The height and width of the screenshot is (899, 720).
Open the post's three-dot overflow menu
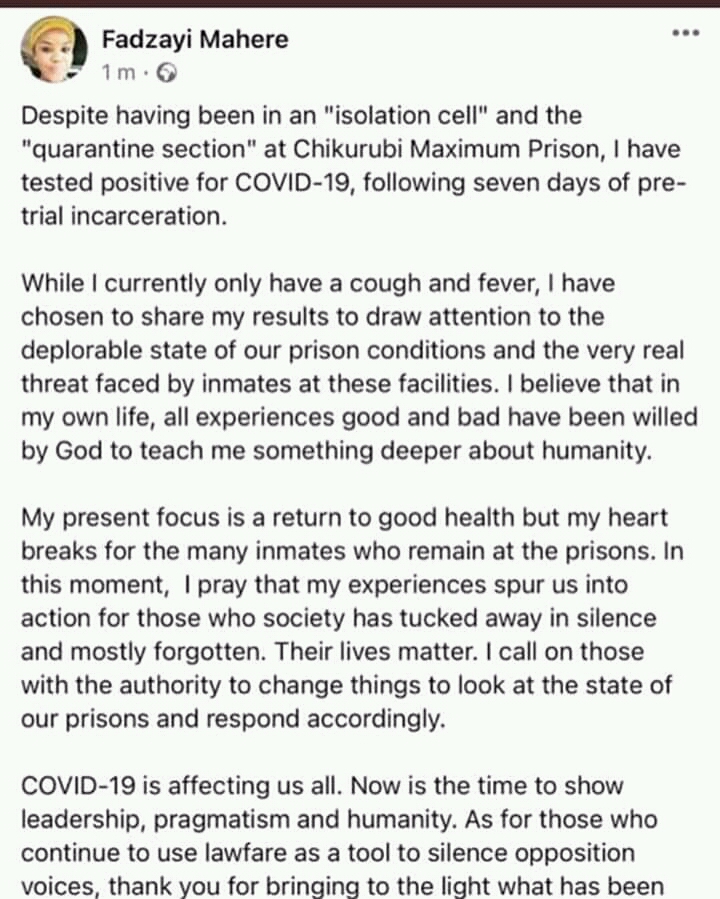point(685,32)
